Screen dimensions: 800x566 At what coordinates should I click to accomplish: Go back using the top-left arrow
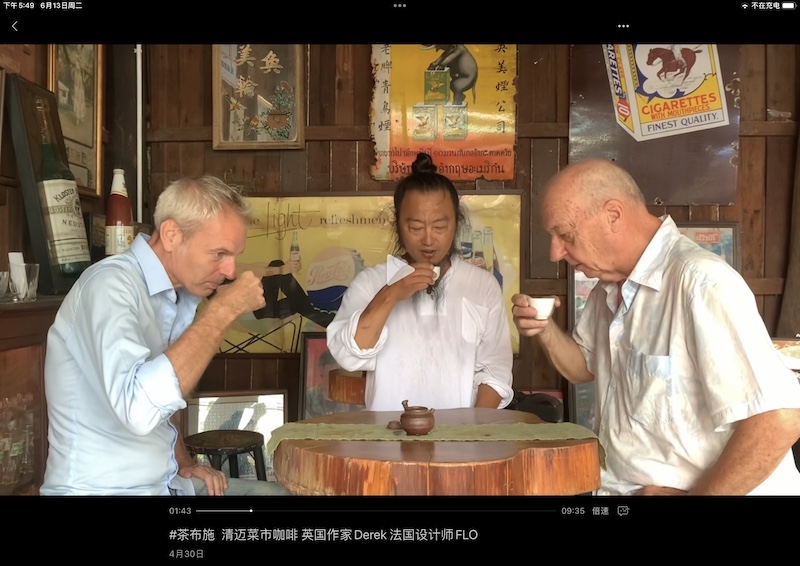[14, 26]
